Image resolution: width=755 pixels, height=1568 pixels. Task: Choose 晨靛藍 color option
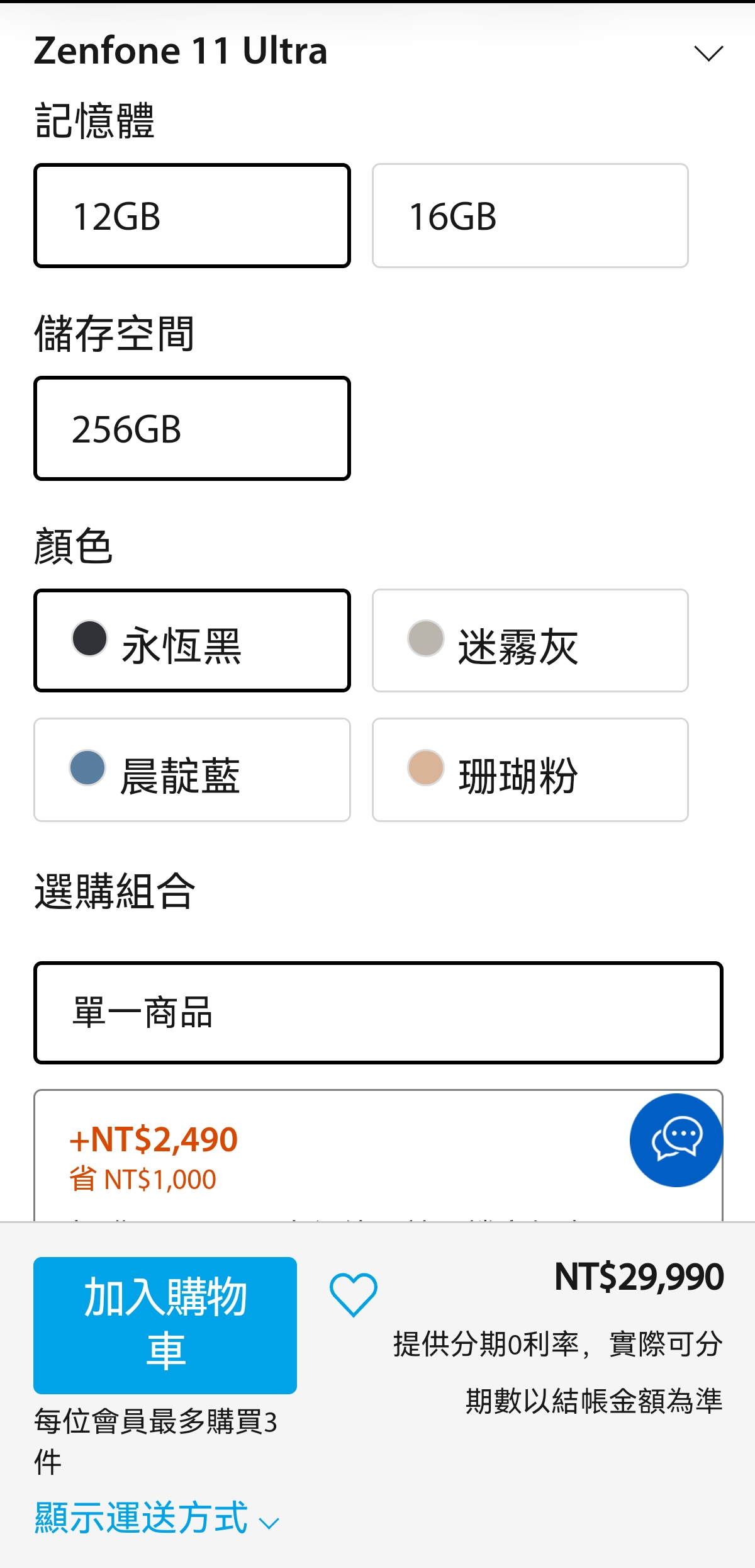(x=192, y=770)
